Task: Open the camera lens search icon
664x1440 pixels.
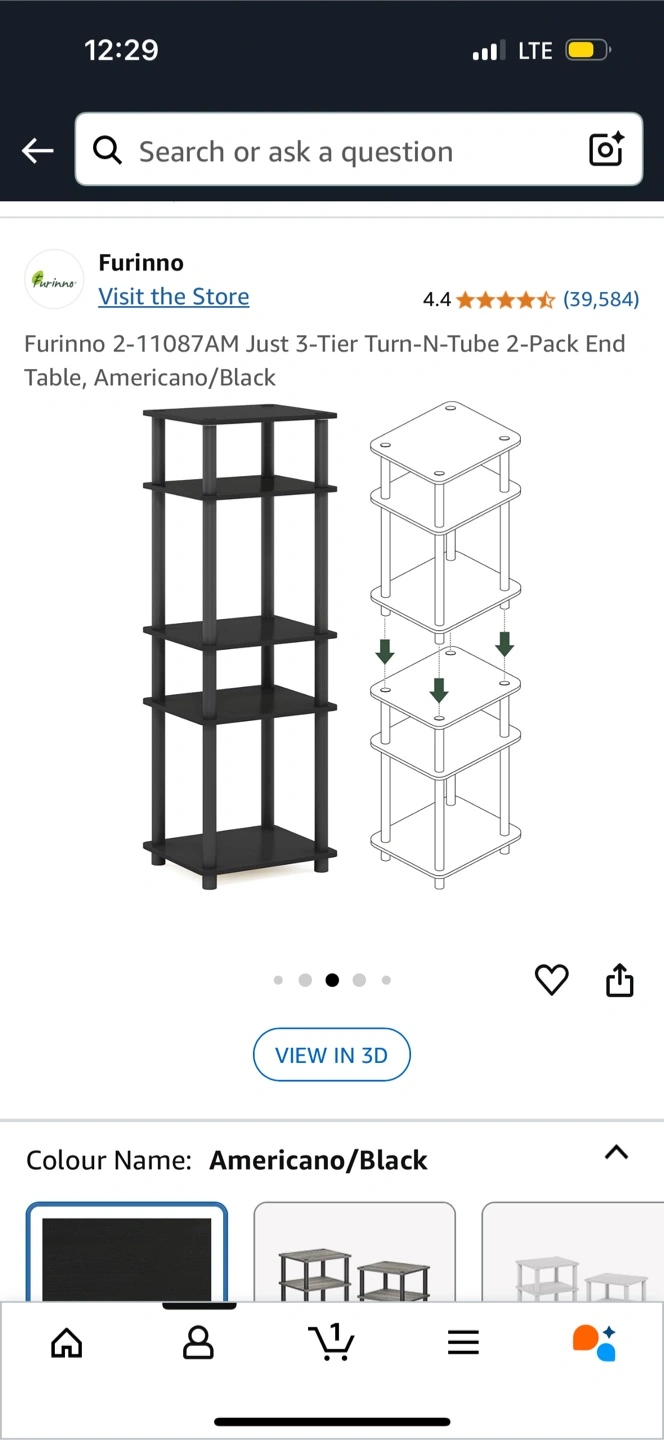Action: tap(606, 150)
